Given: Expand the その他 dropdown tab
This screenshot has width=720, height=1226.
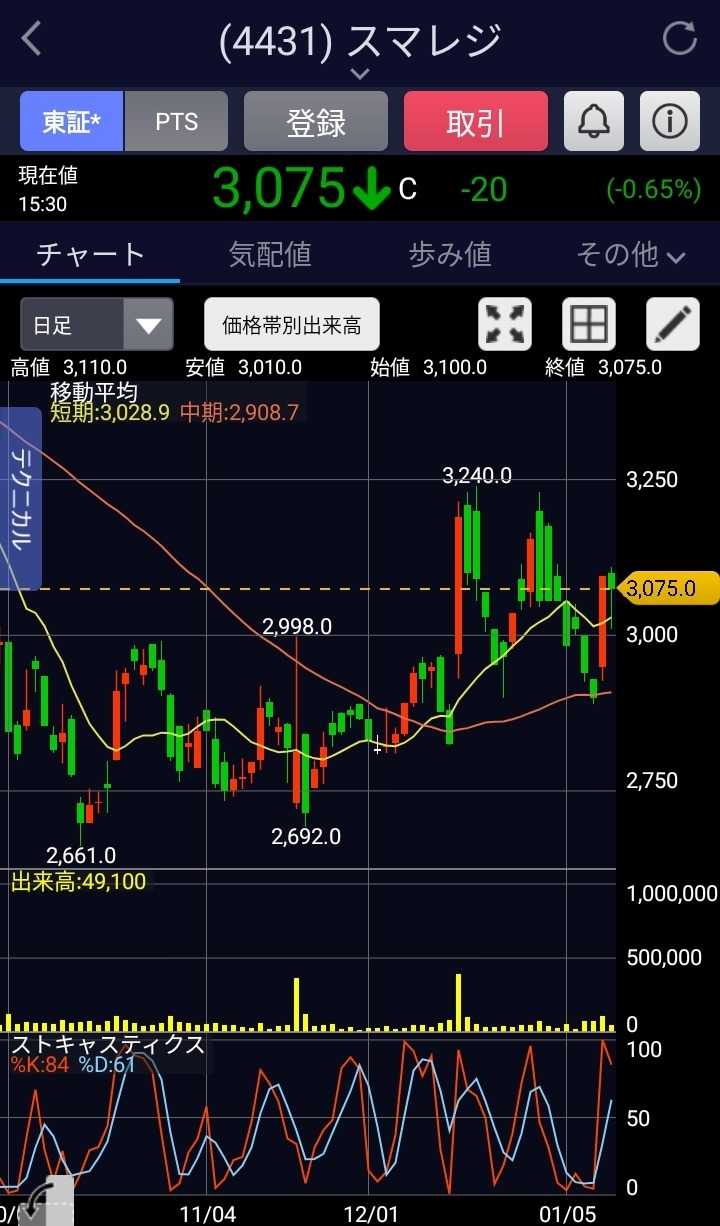Looking at the screenshot, I should click(630, 254).
